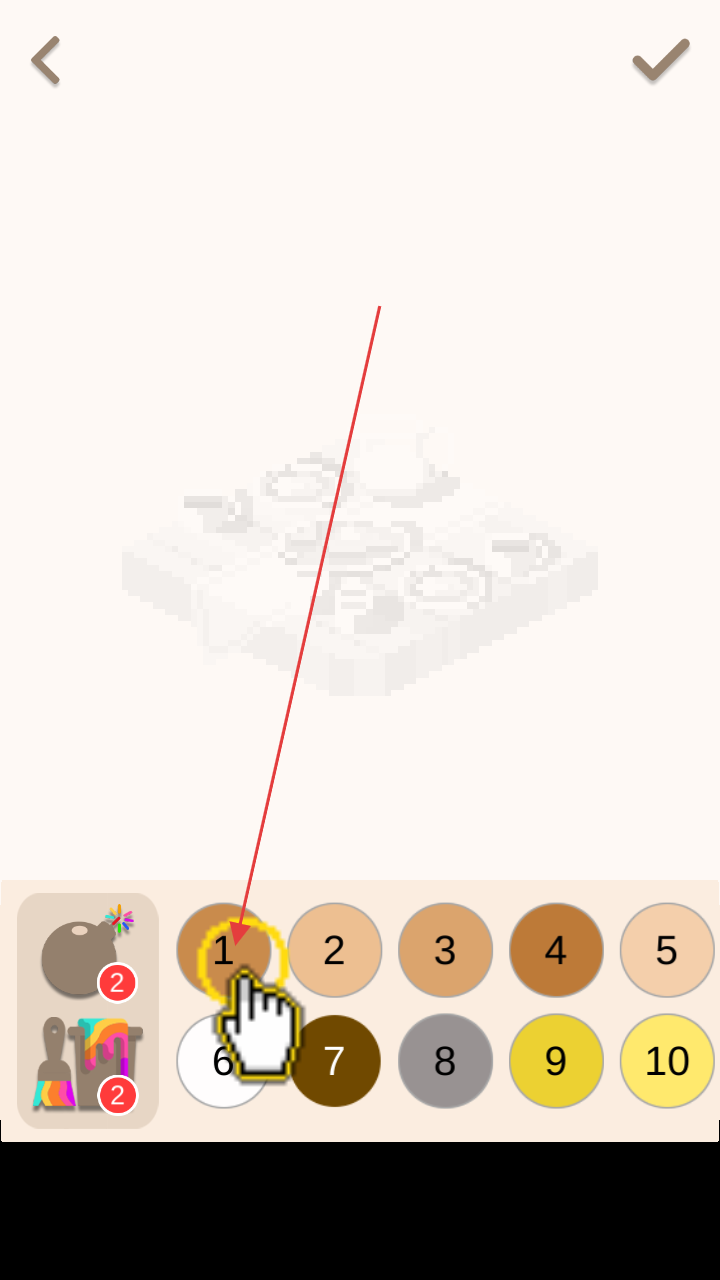This screenshot has height=1280, width=720.
Task: Go back using the arrow icon
Action: 46,61
